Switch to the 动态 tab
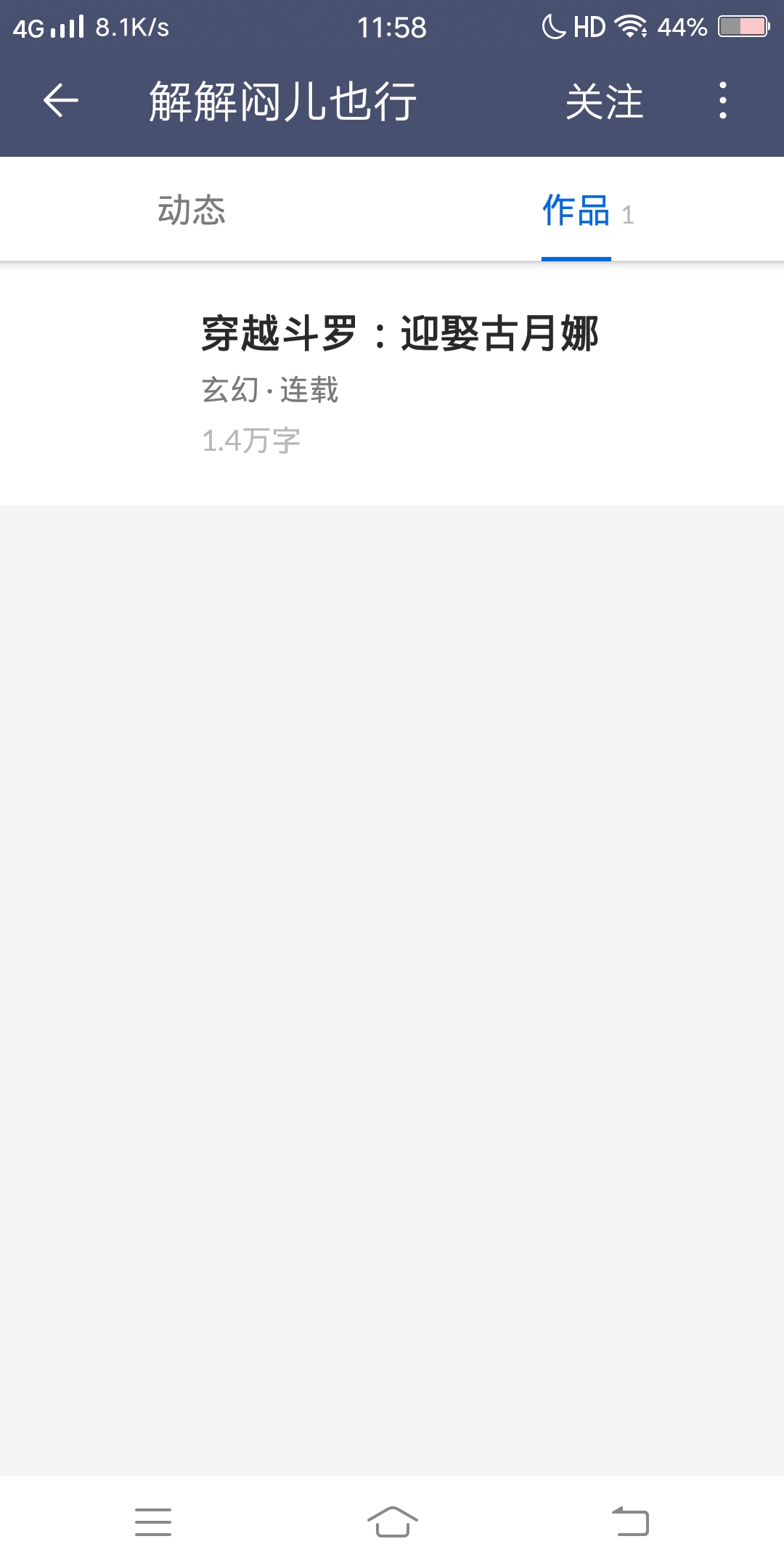Image resolution: width=784 pixels, height=1568 pixels. (192, 210)
